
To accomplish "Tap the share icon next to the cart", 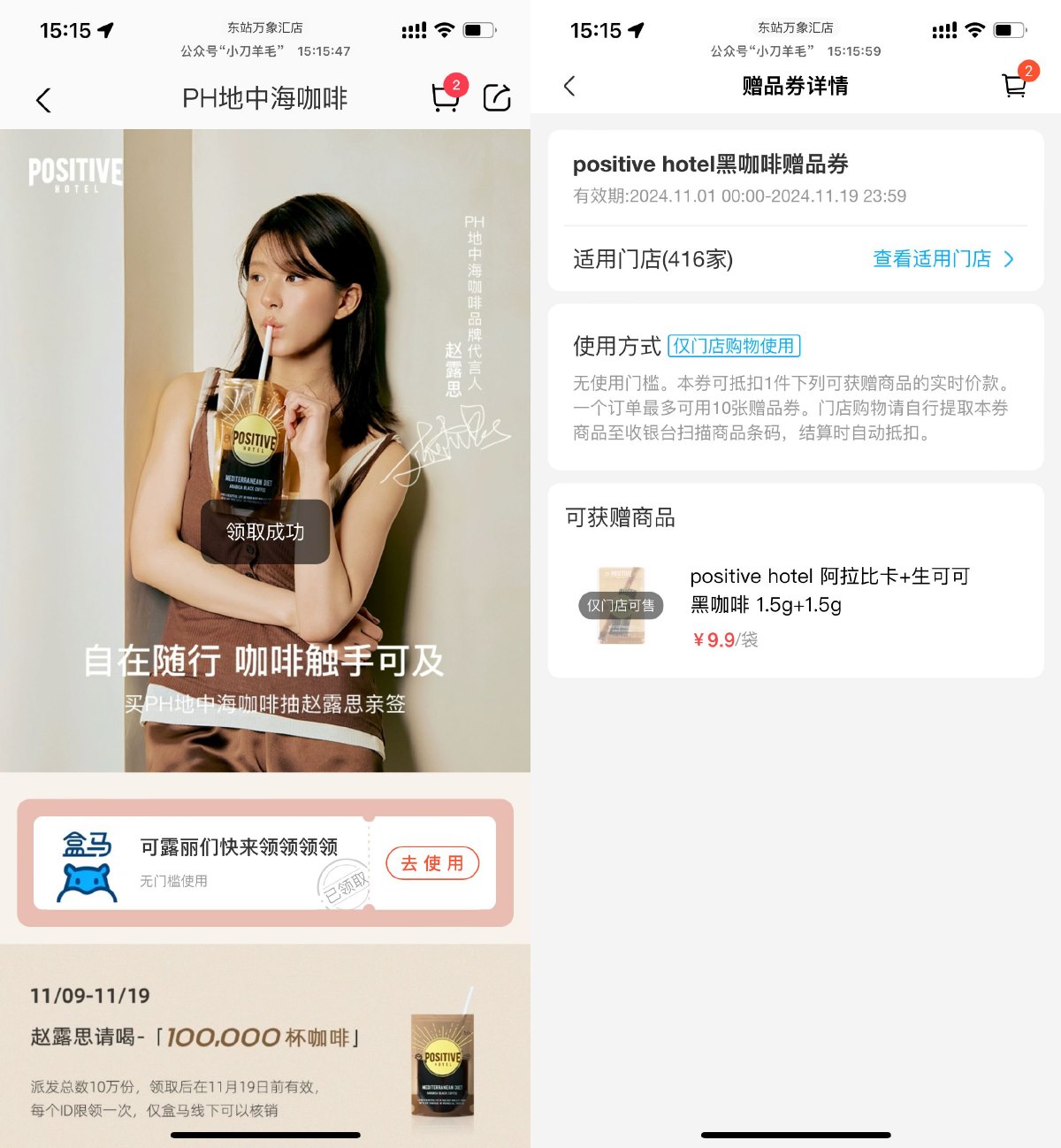I will click(x=497, y=99).
